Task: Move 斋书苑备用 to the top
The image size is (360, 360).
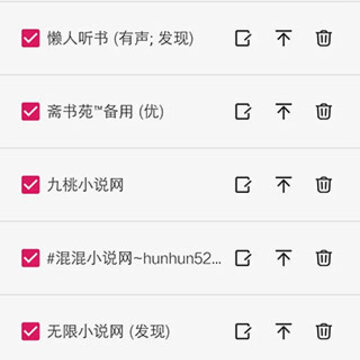Action: coord(284,111)
